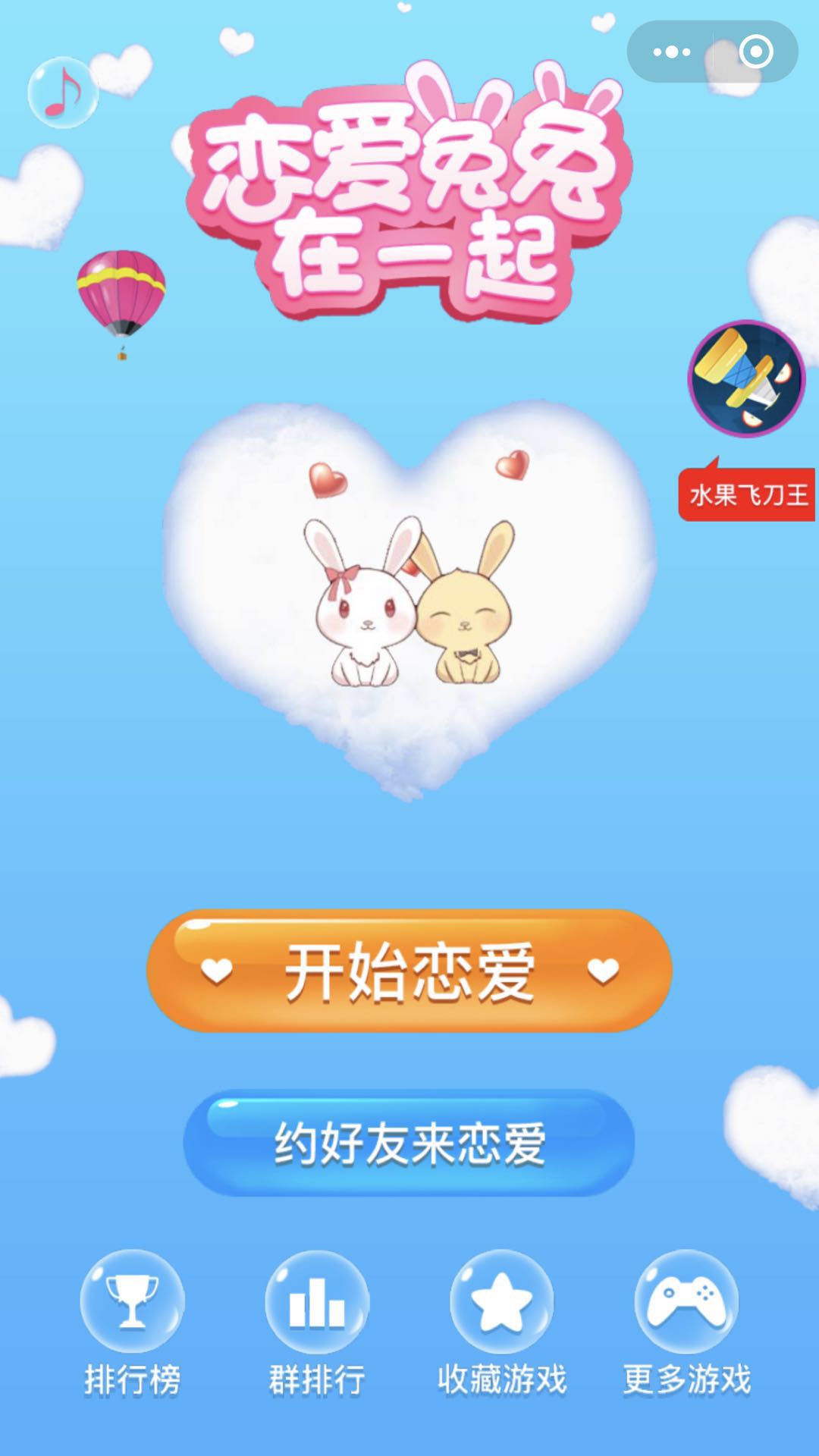The image size is (819, 1456).
Task: Invite a friend via 约好友来恋爱
Action: [409, 1144]
